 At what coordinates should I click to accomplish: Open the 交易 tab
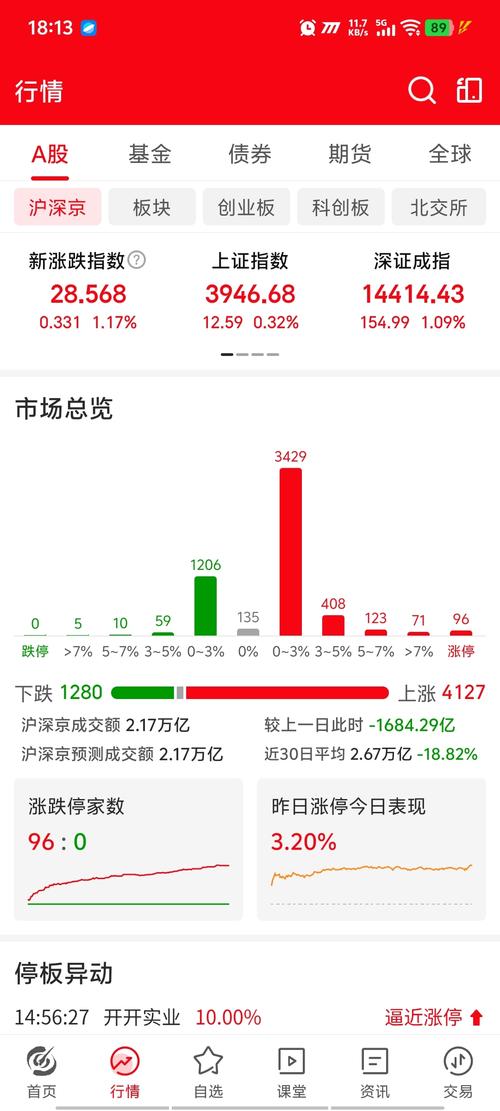[x=458, y=1073]
